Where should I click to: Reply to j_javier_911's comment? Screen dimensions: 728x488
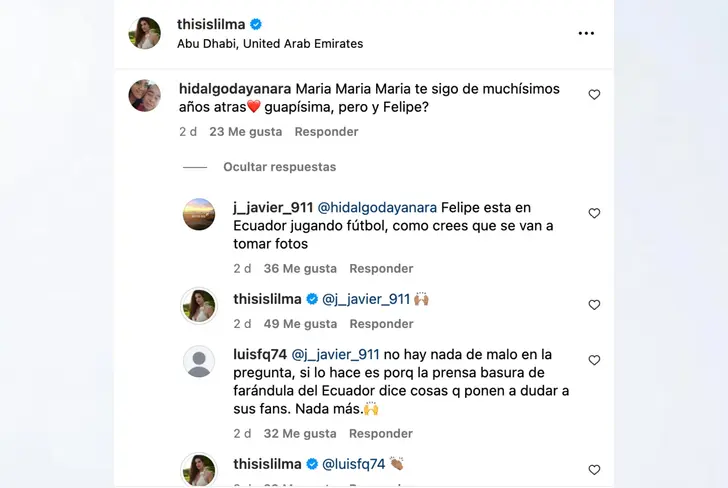pyautogui.click(x=381, y=269)
